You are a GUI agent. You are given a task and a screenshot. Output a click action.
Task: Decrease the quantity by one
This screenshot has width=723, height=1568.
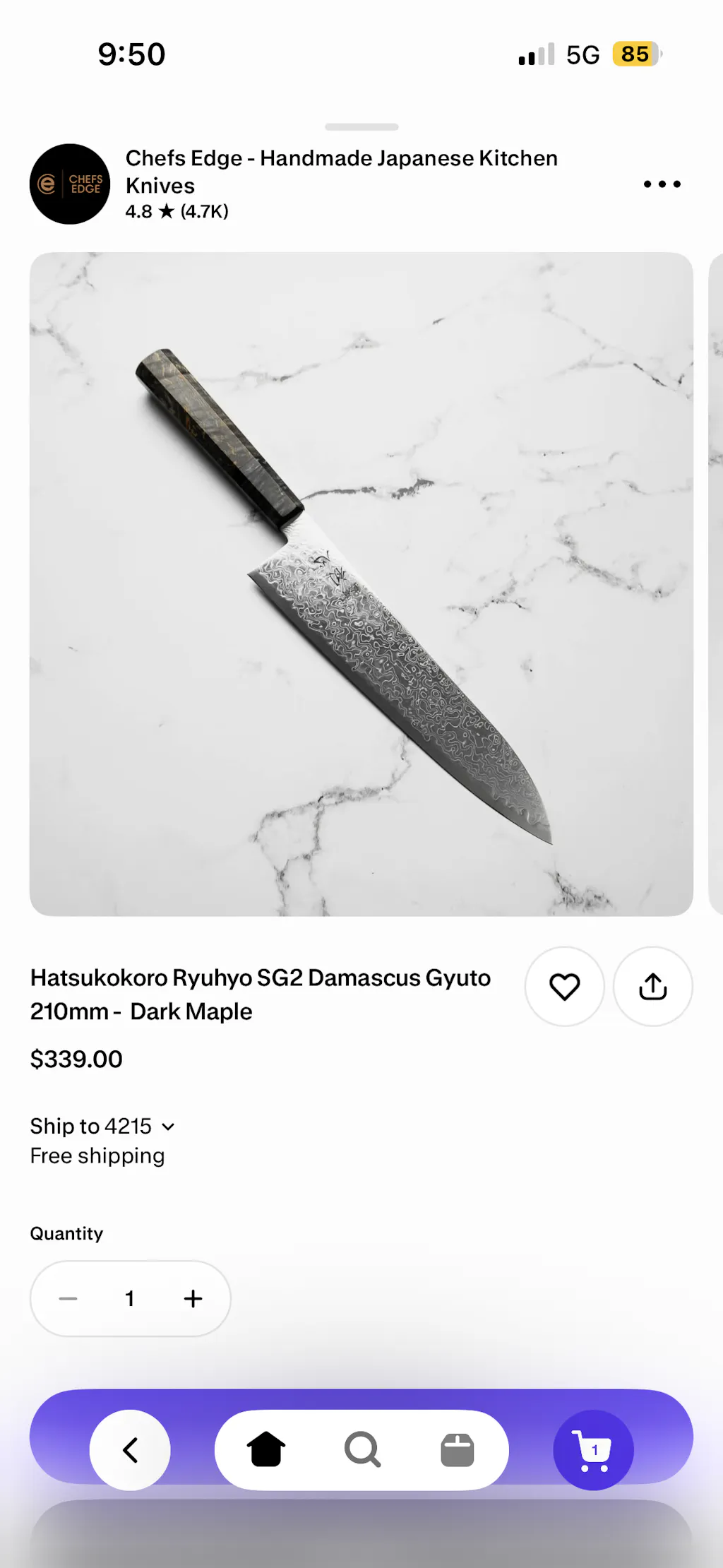pyautogui.click(x=68, y=1298)
